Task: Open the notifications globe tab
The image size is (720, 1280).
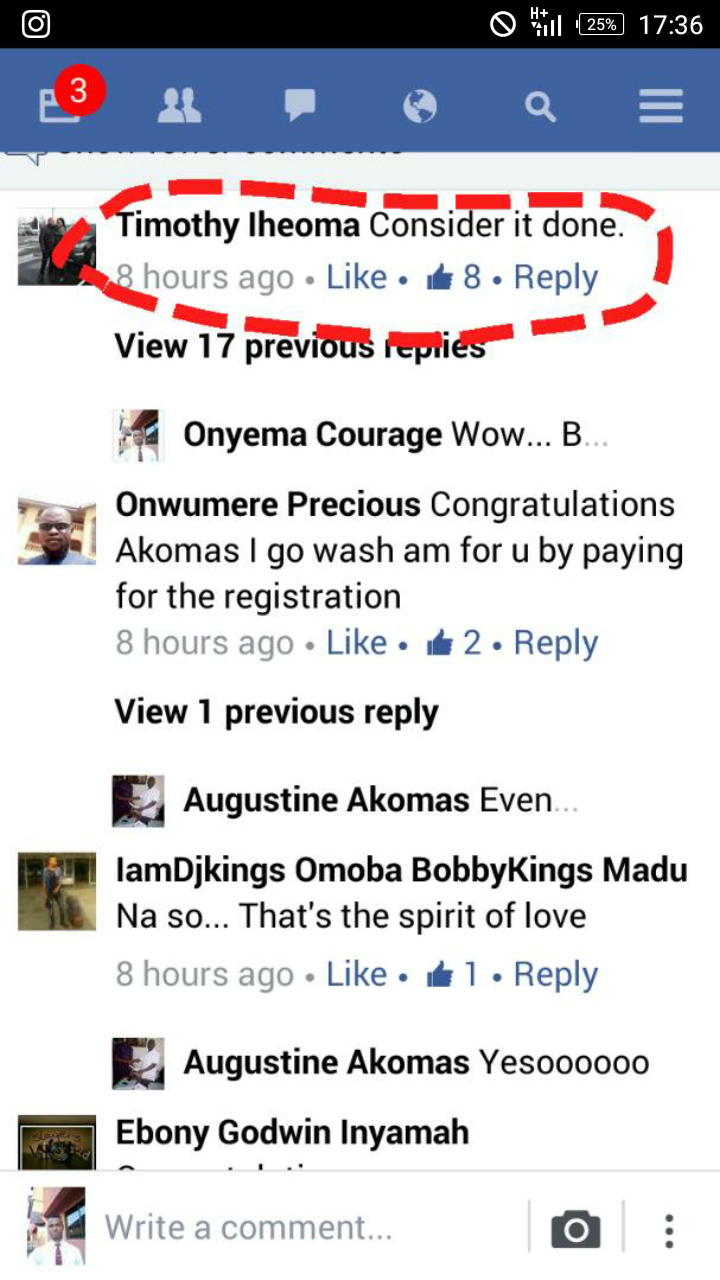Action: pyautogui.click(x=420, y=104)
